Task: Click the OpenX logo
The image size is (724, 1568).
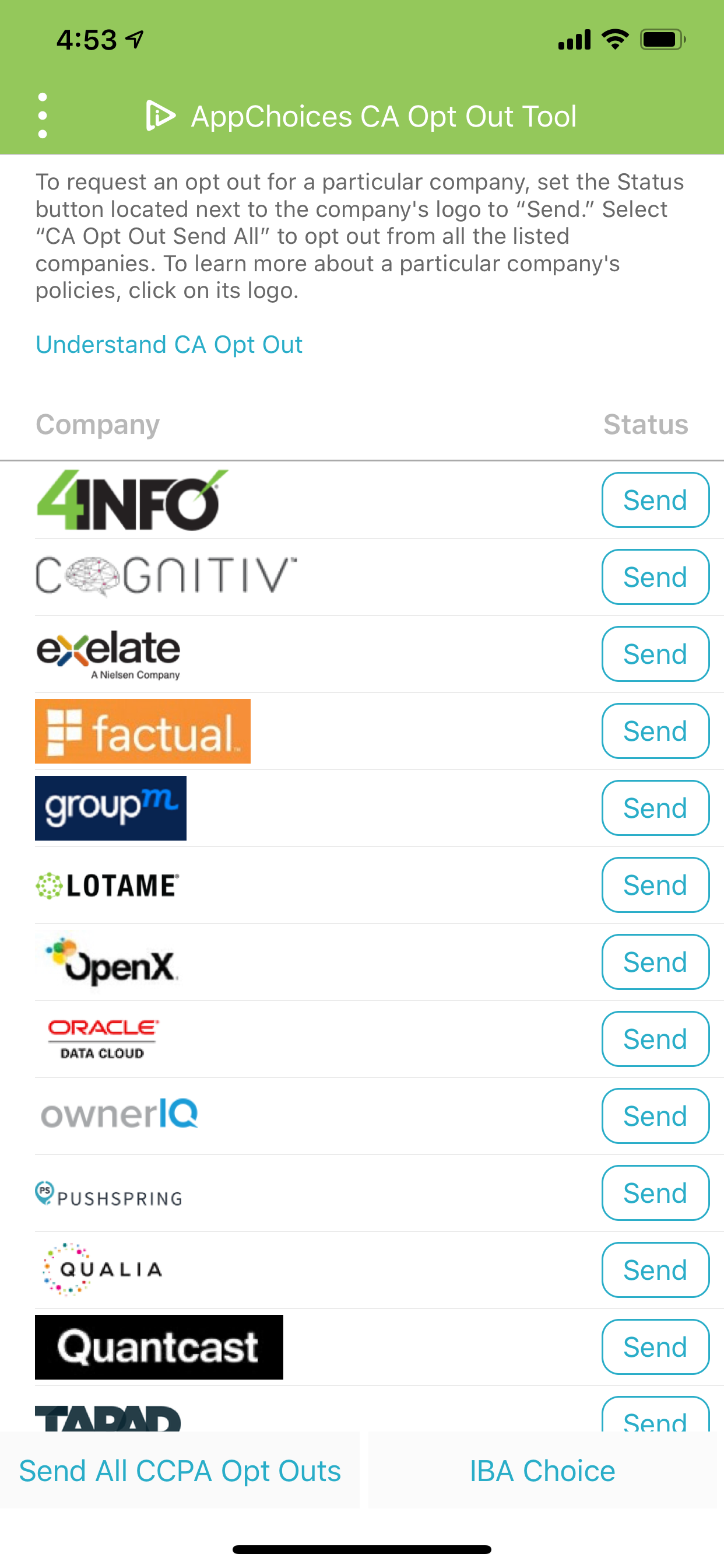Action: click(108, 962)
